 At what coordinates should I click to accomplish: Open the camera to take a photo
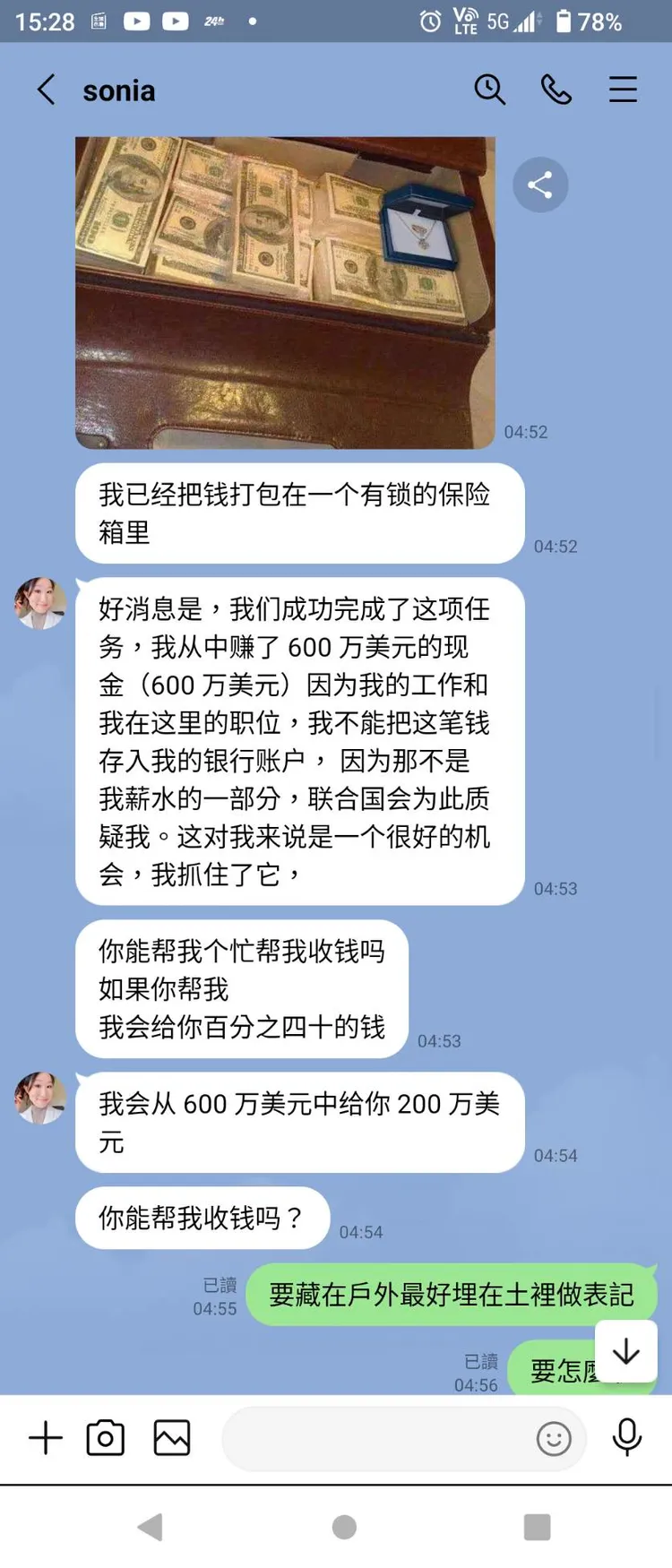[x=105, y=1437]
